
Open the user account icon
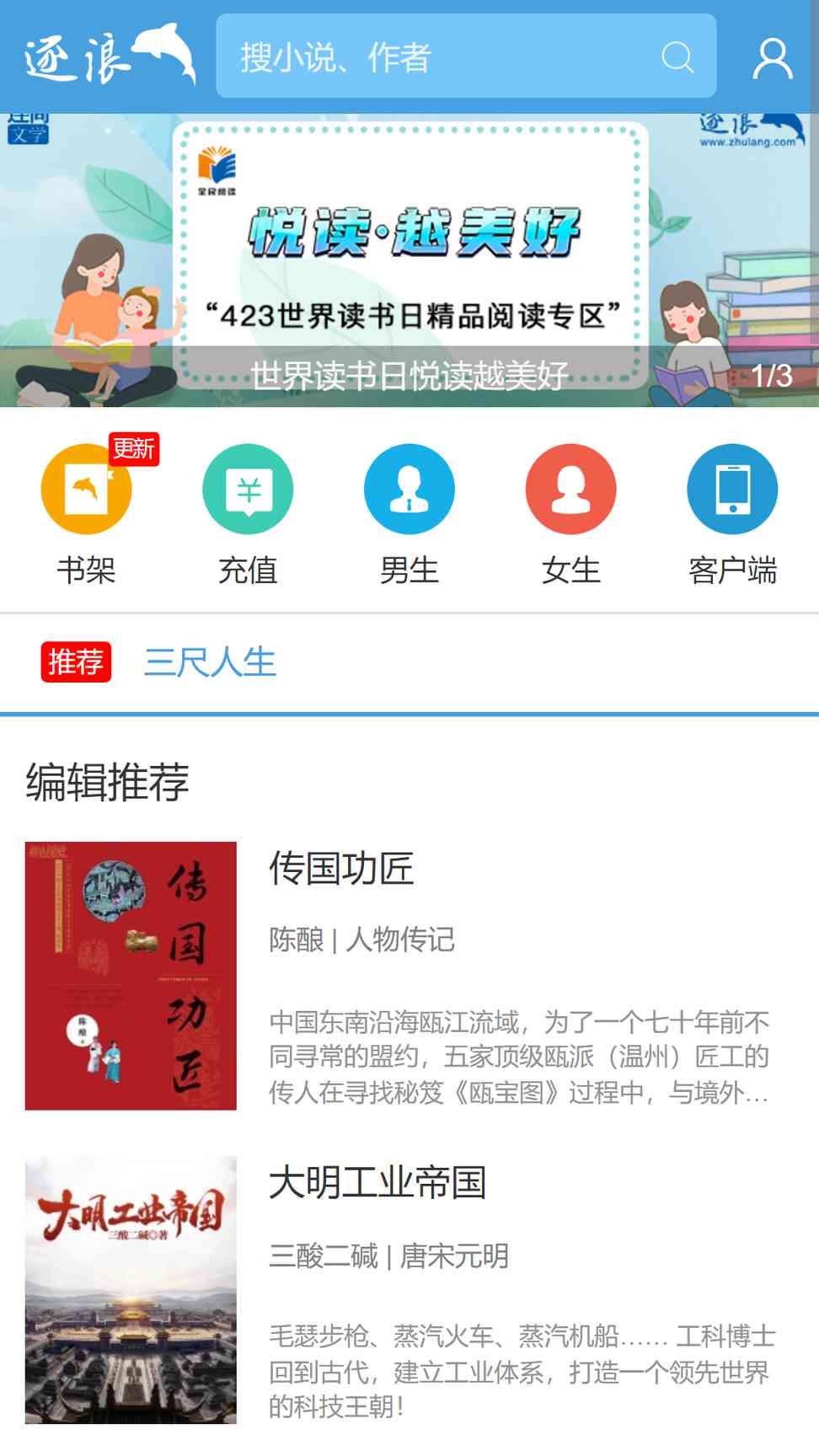772,57
